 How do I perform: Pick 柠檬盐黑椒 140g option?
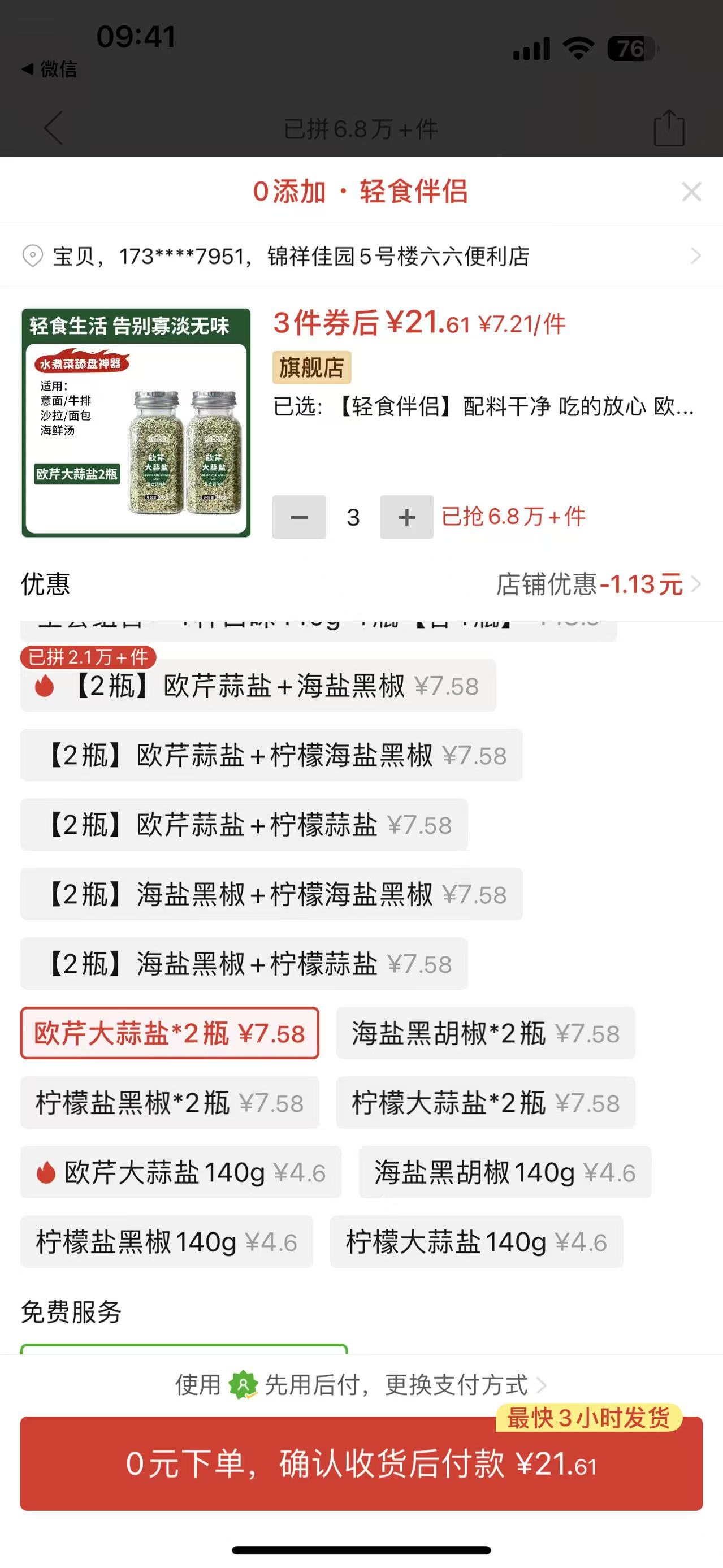point(166,1242)
